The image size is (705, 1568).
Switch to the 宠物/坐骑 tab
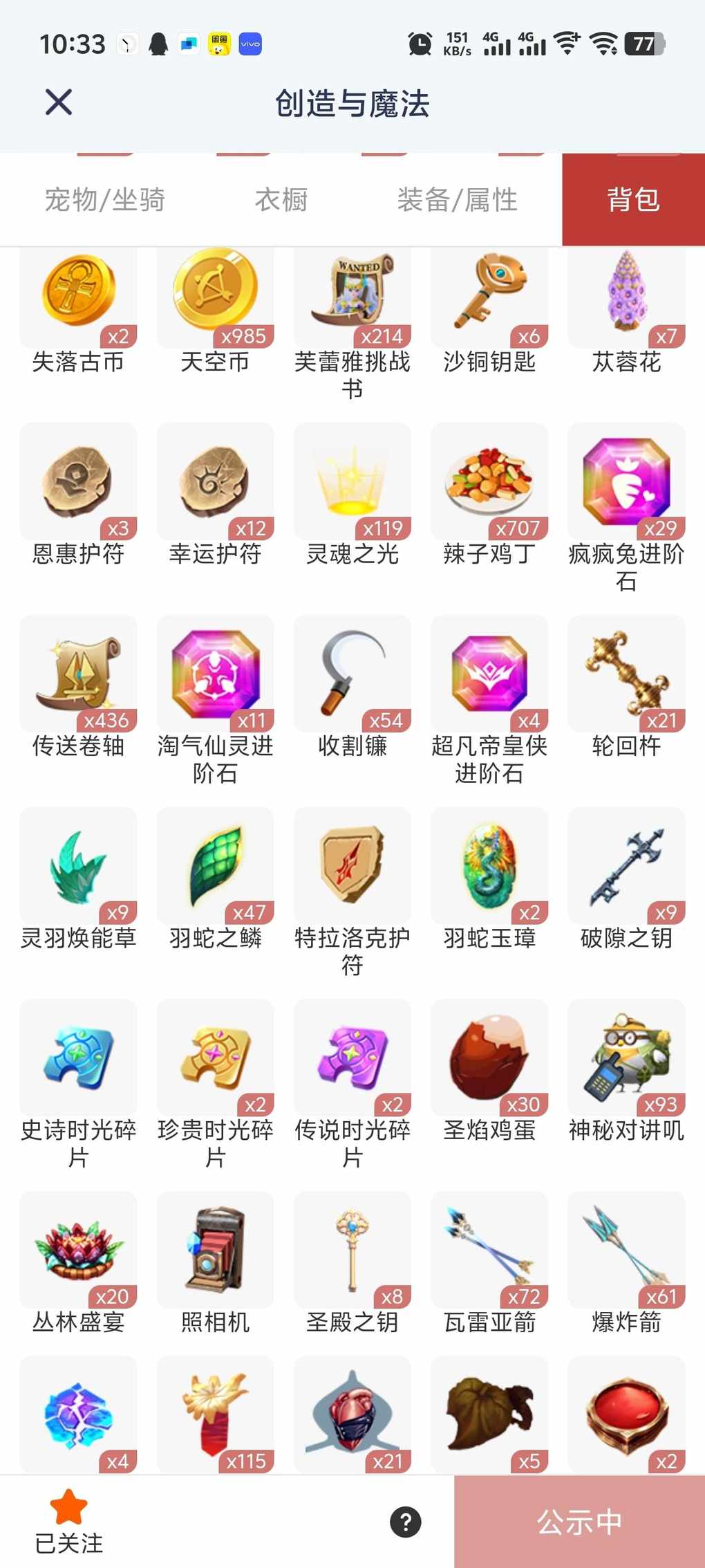105,200
